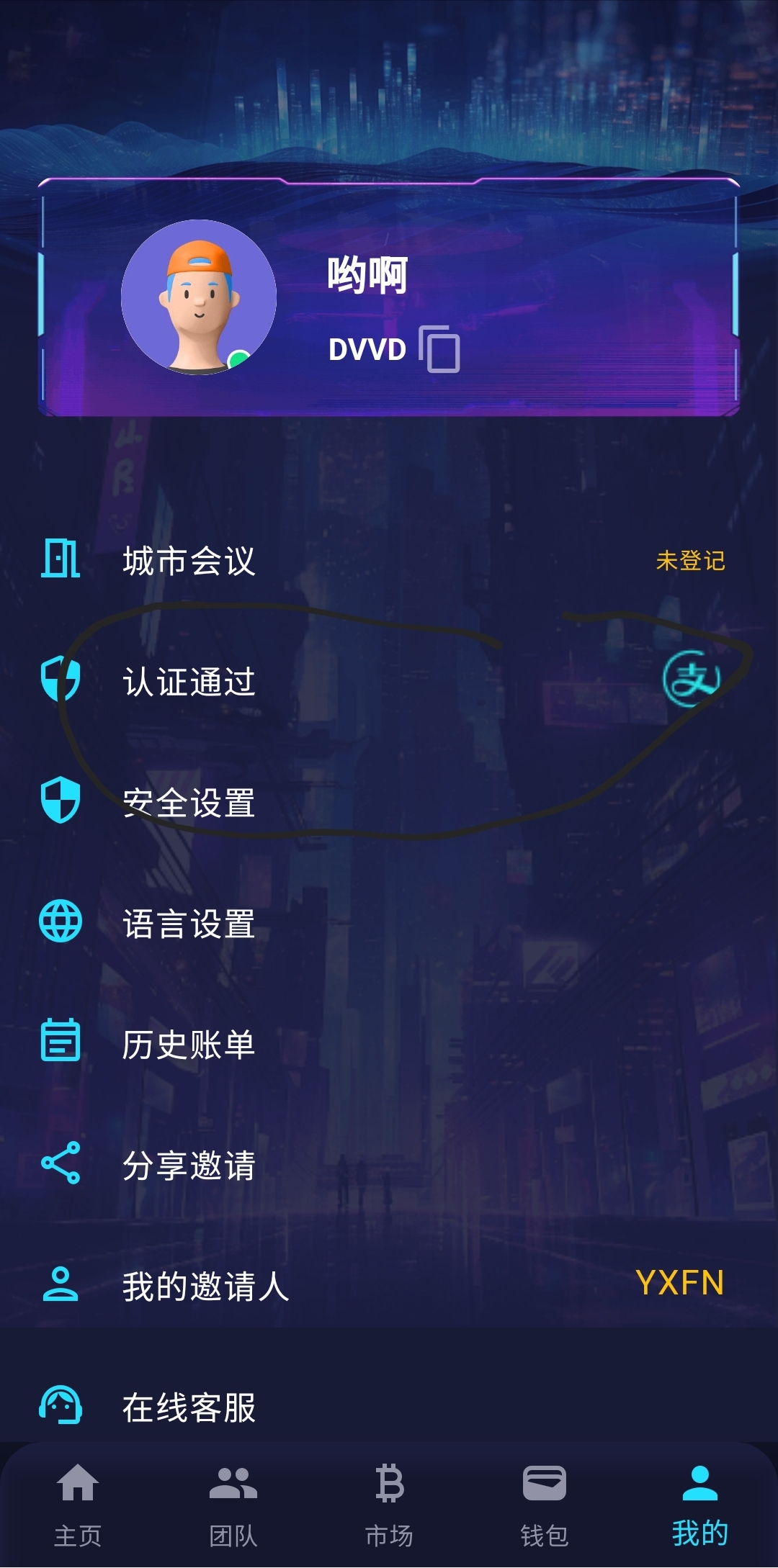Select the 我的 profile tab
This screenshot has height=1568, width=778.
pos(699,1505)
